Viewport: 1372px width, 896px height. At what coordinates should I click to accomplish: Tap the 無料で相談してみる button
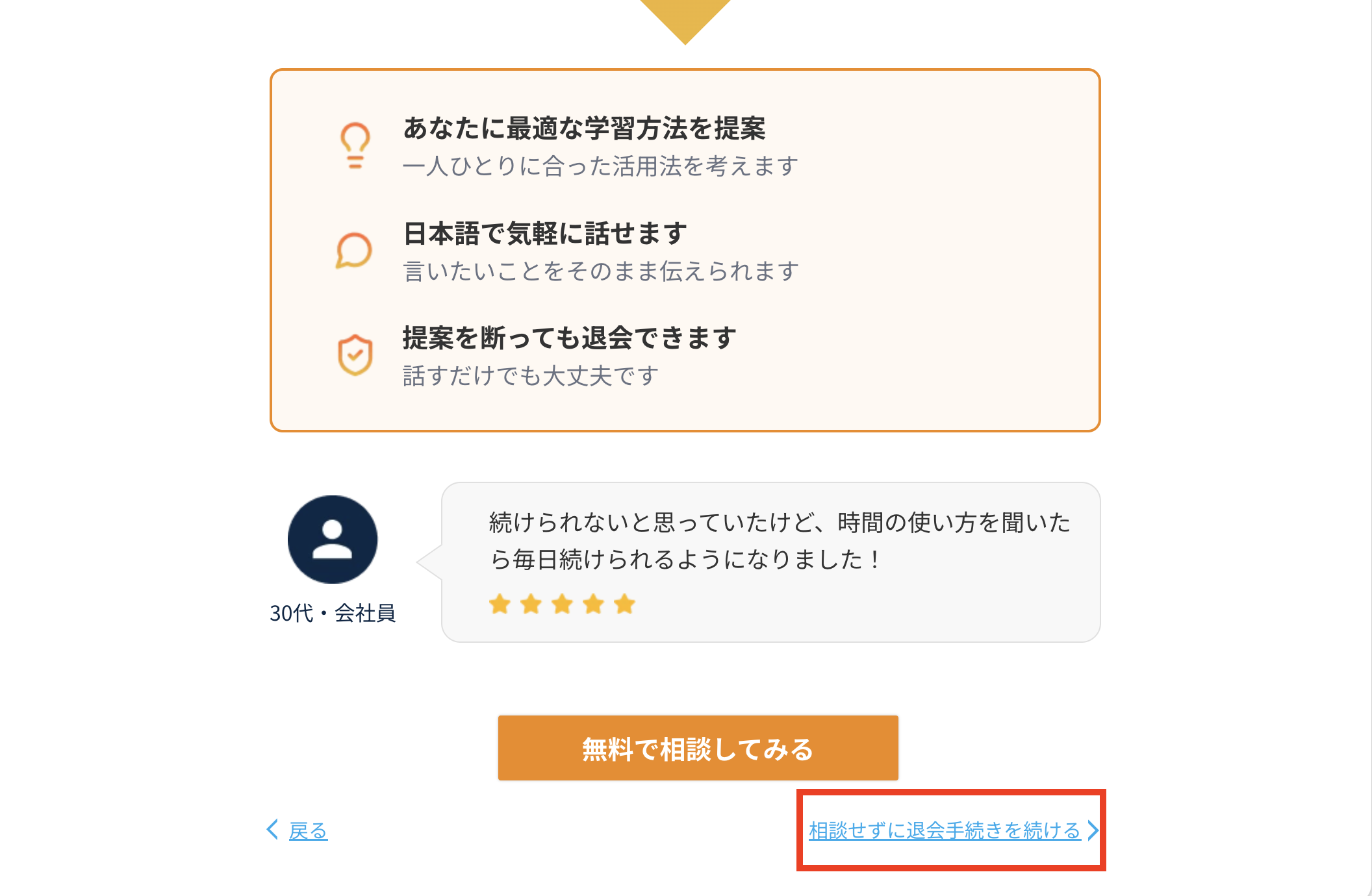tap(698, 748)
